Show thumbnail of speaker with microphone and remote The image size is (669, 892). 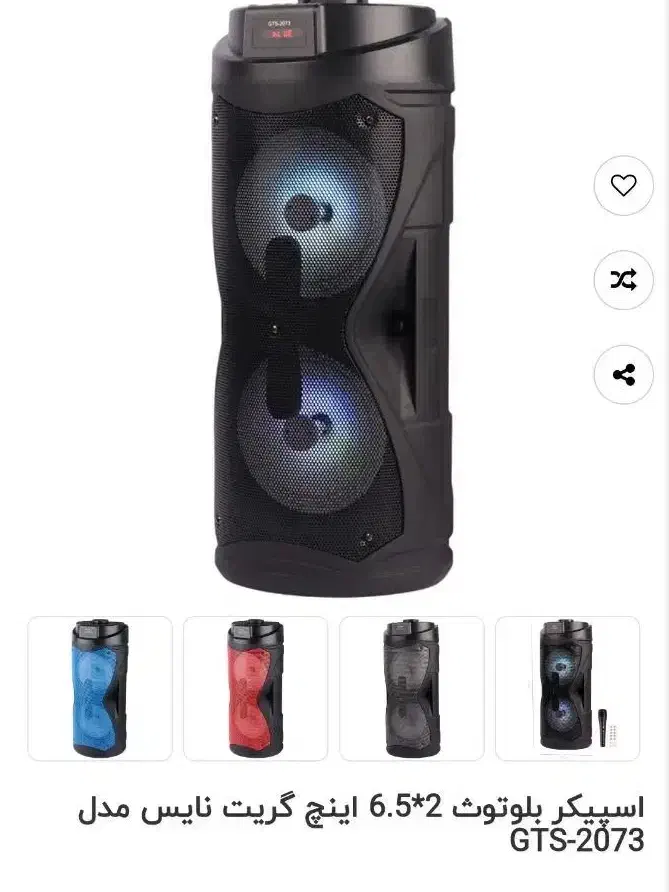567,688
